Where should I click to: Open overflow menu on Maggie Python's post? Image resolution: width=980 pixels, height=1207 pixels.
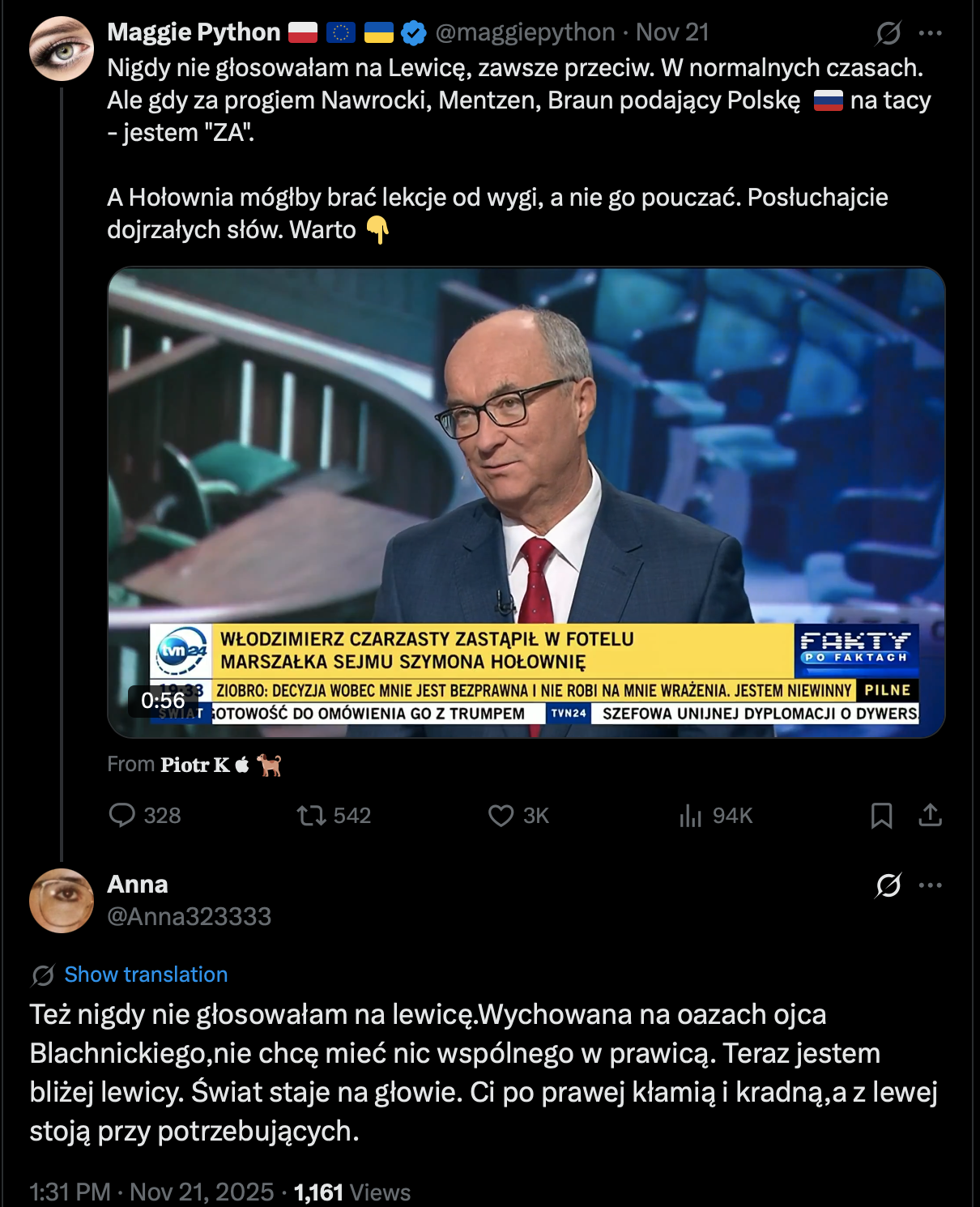point(930,33)
